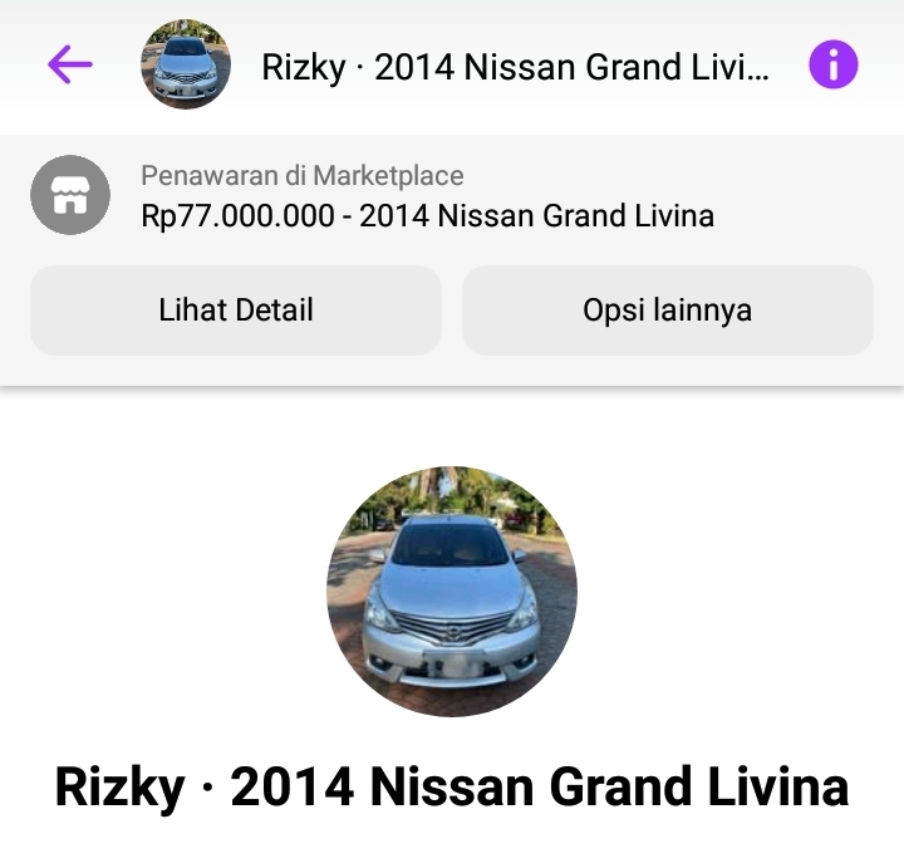The height and width of the screenshot is (843, 904).
Task: Tap the Lihat Detail button
Action: [236, 310]
